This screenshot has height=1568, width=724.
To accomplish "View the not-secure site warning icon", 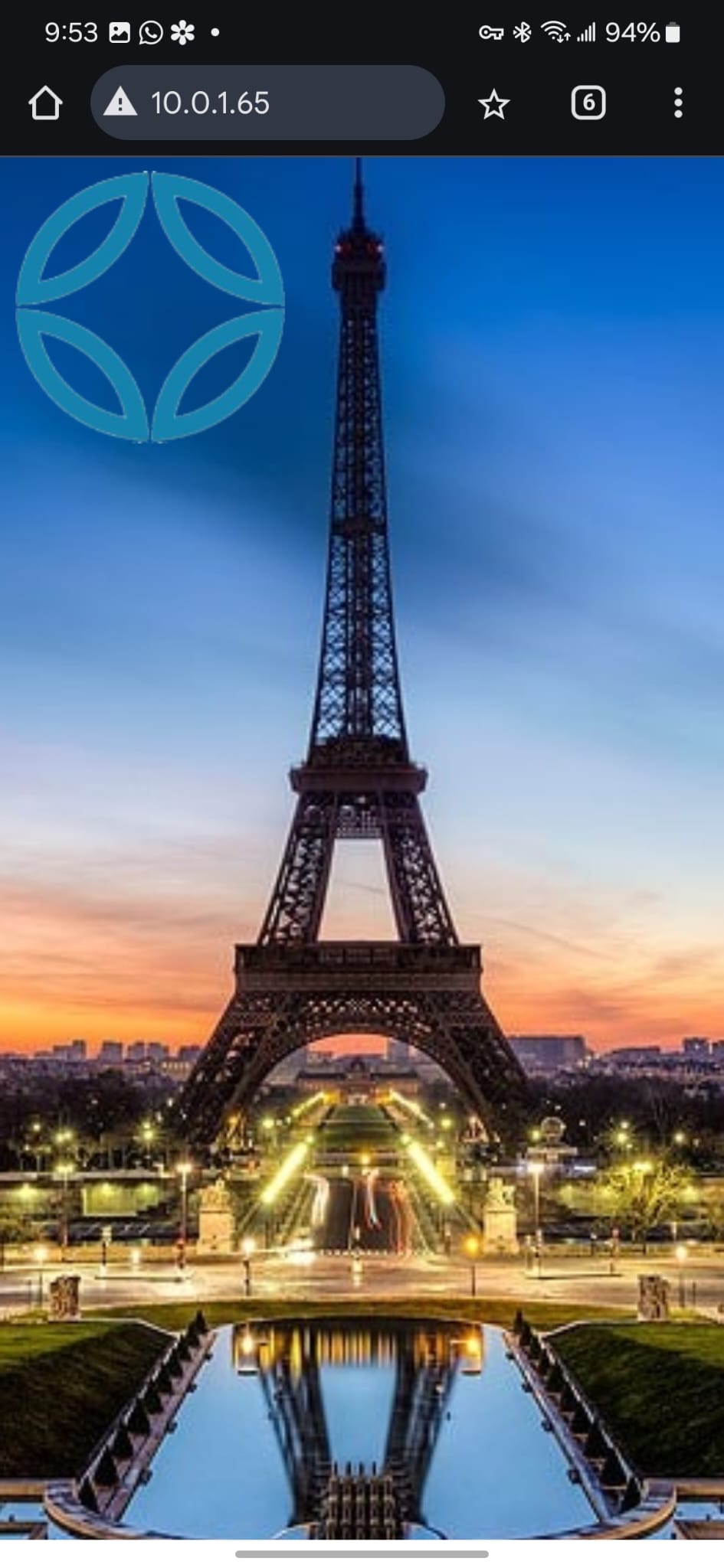I will [120, 102].
